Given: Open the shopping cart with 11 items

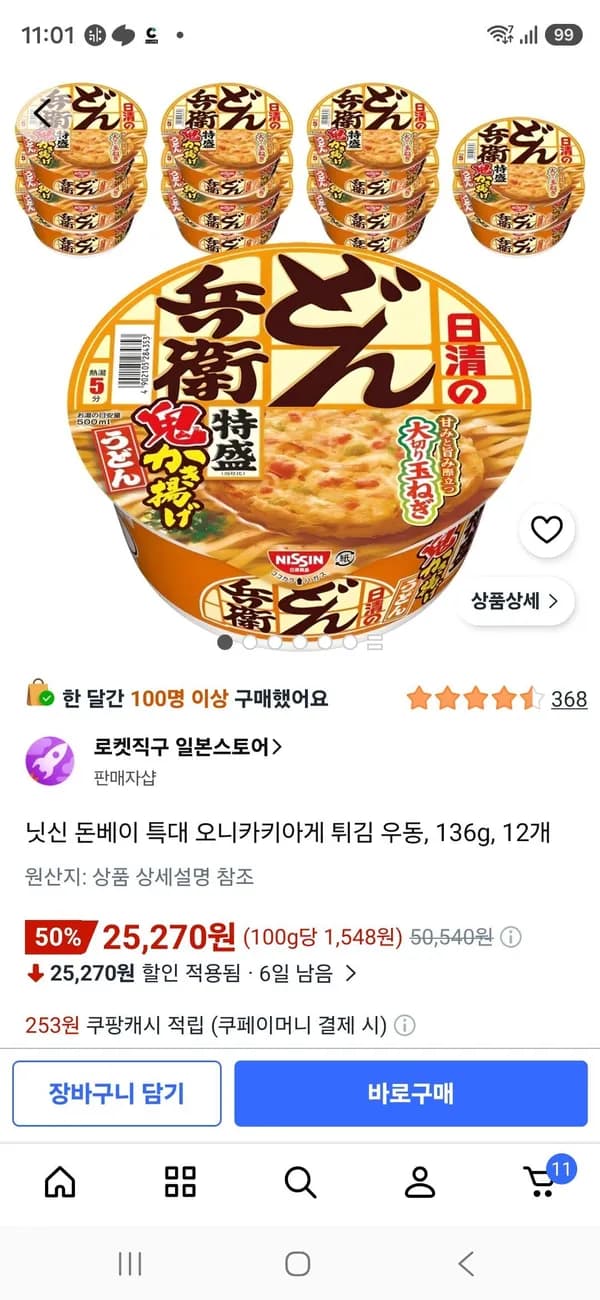Looking at the screenshot, I should click(545, 1178).
